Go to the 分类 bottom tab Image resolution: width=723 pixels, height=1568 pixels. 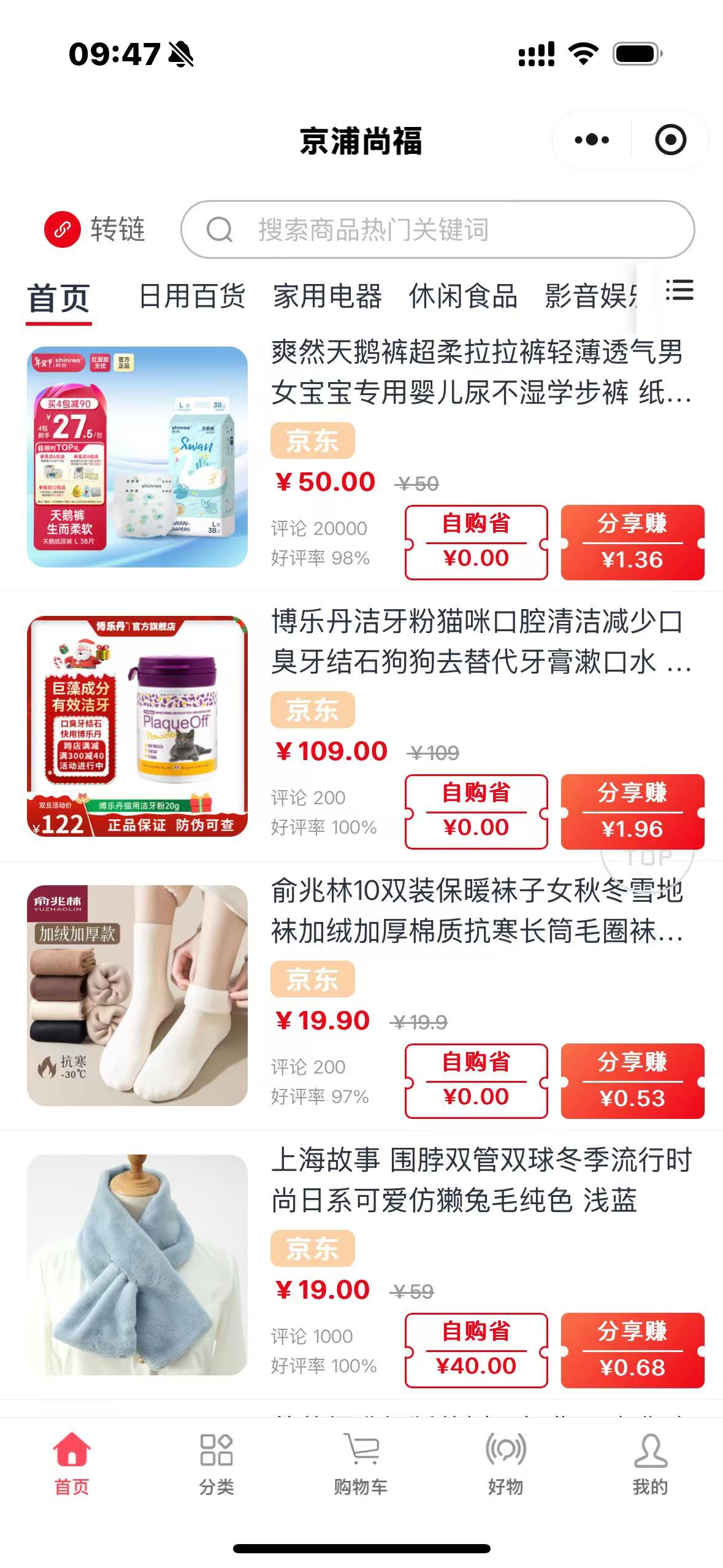(x=216, y=1464)
